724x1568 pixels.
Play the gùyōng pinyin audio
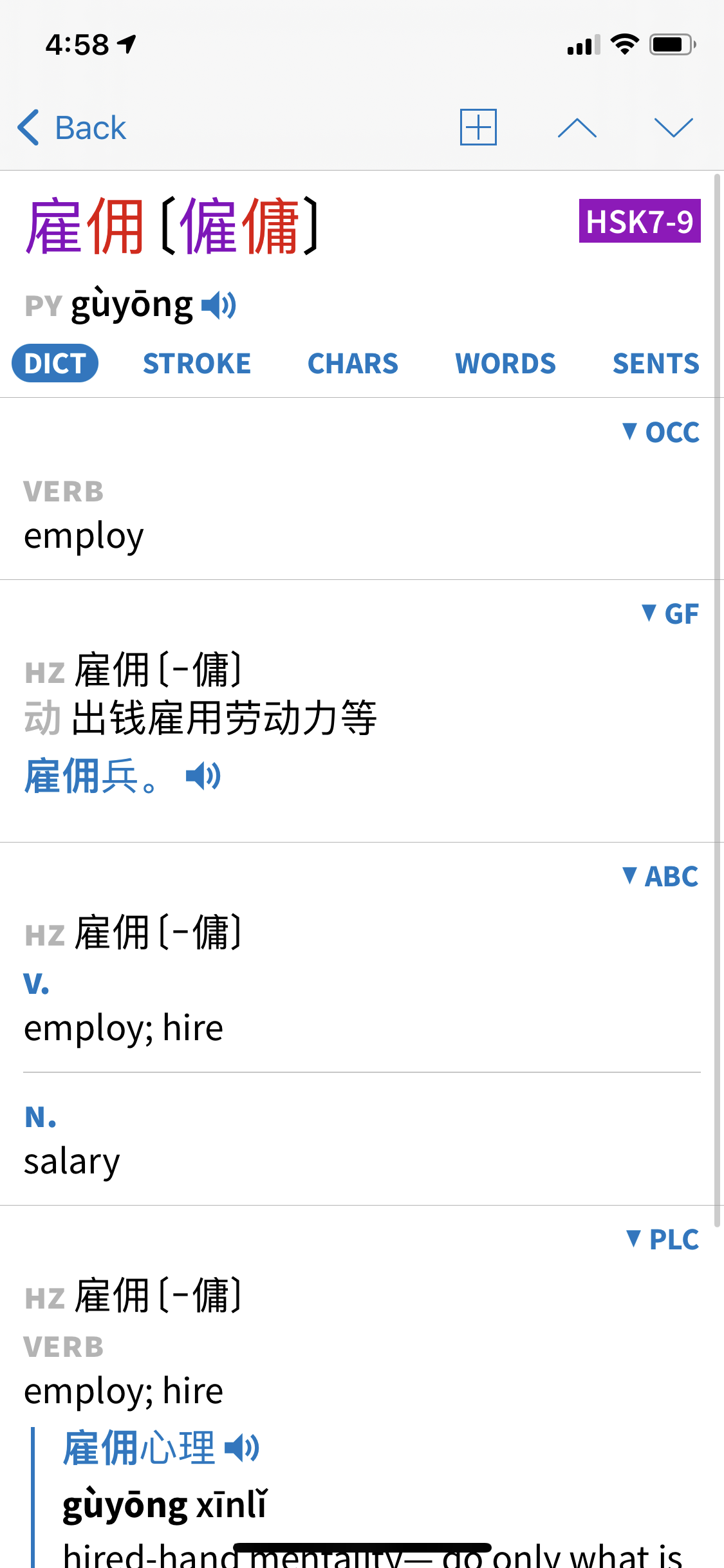(x=219, y=305)
